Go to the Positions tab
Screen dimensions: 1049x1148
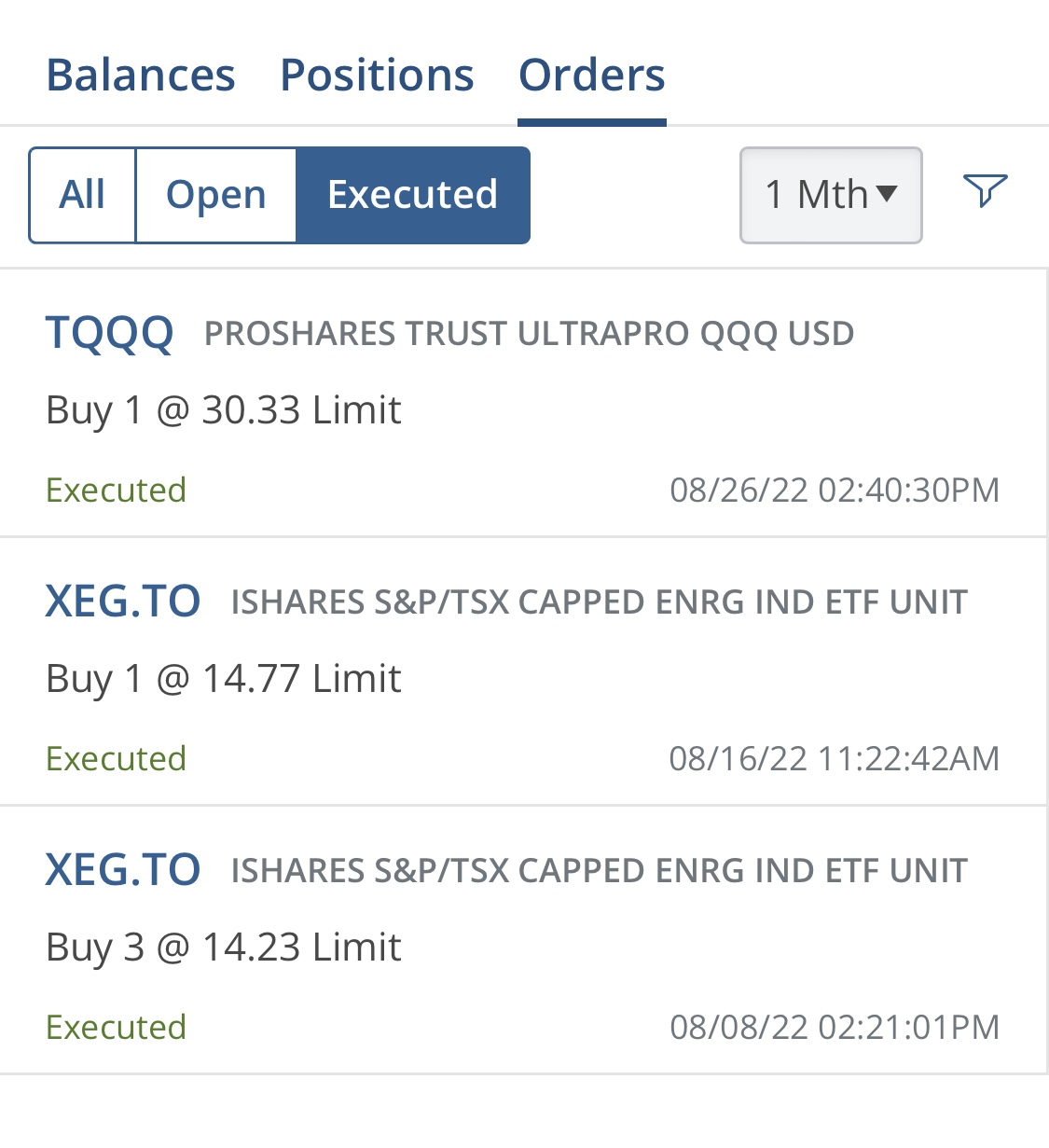tap(377, 76)
